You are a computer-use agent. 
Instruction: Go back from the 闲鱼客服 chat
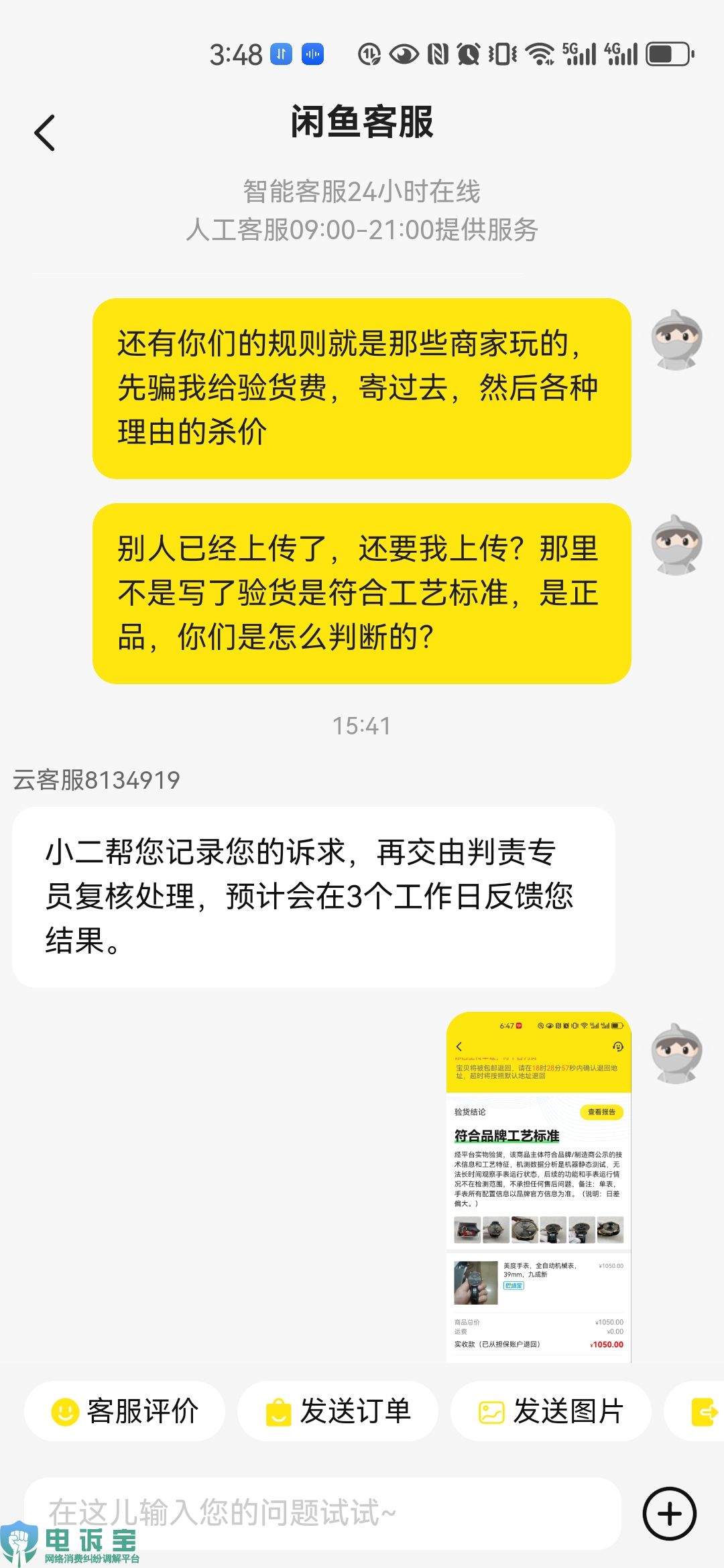tap(45, 133)
